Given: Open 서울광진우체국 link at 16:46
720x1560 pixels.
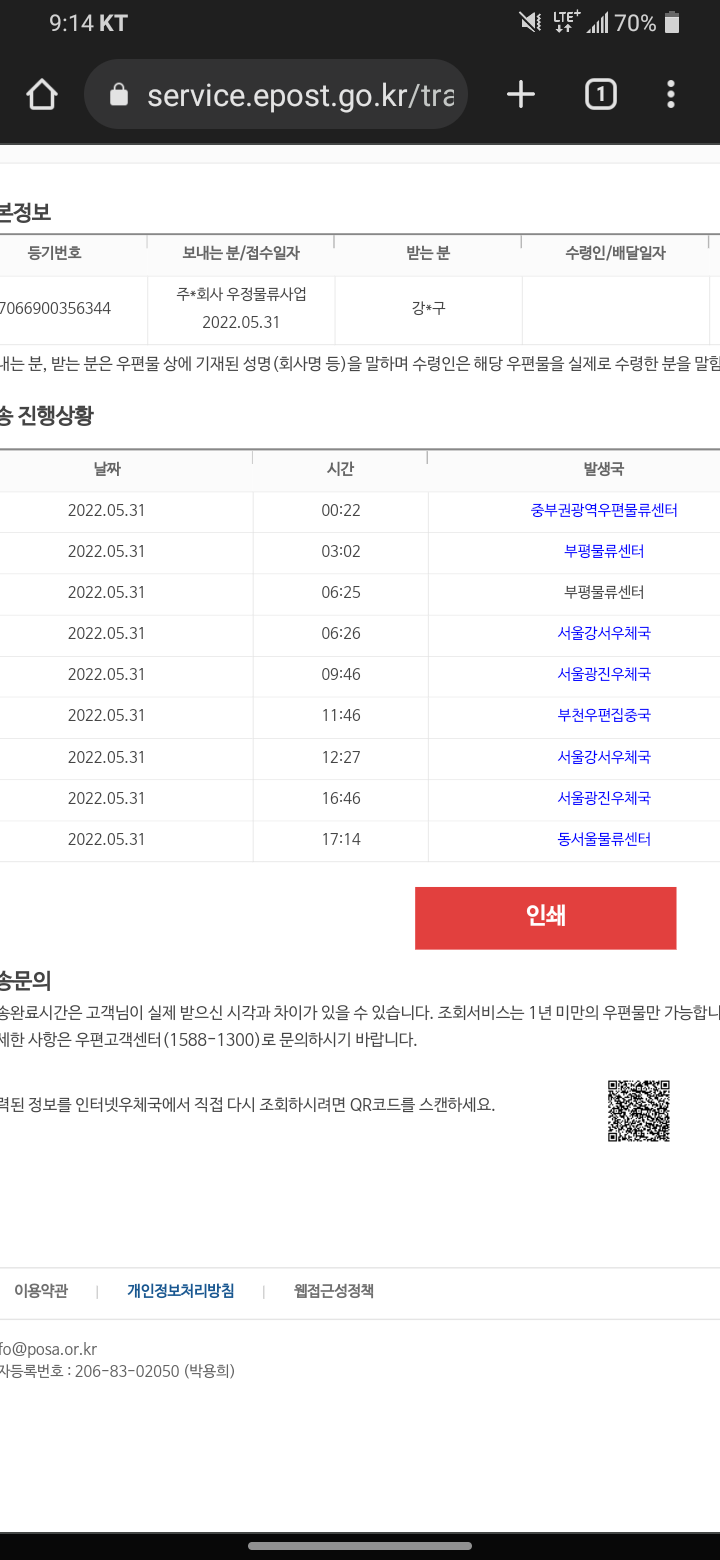Looking at the screenshot, I should coord(604,798).
